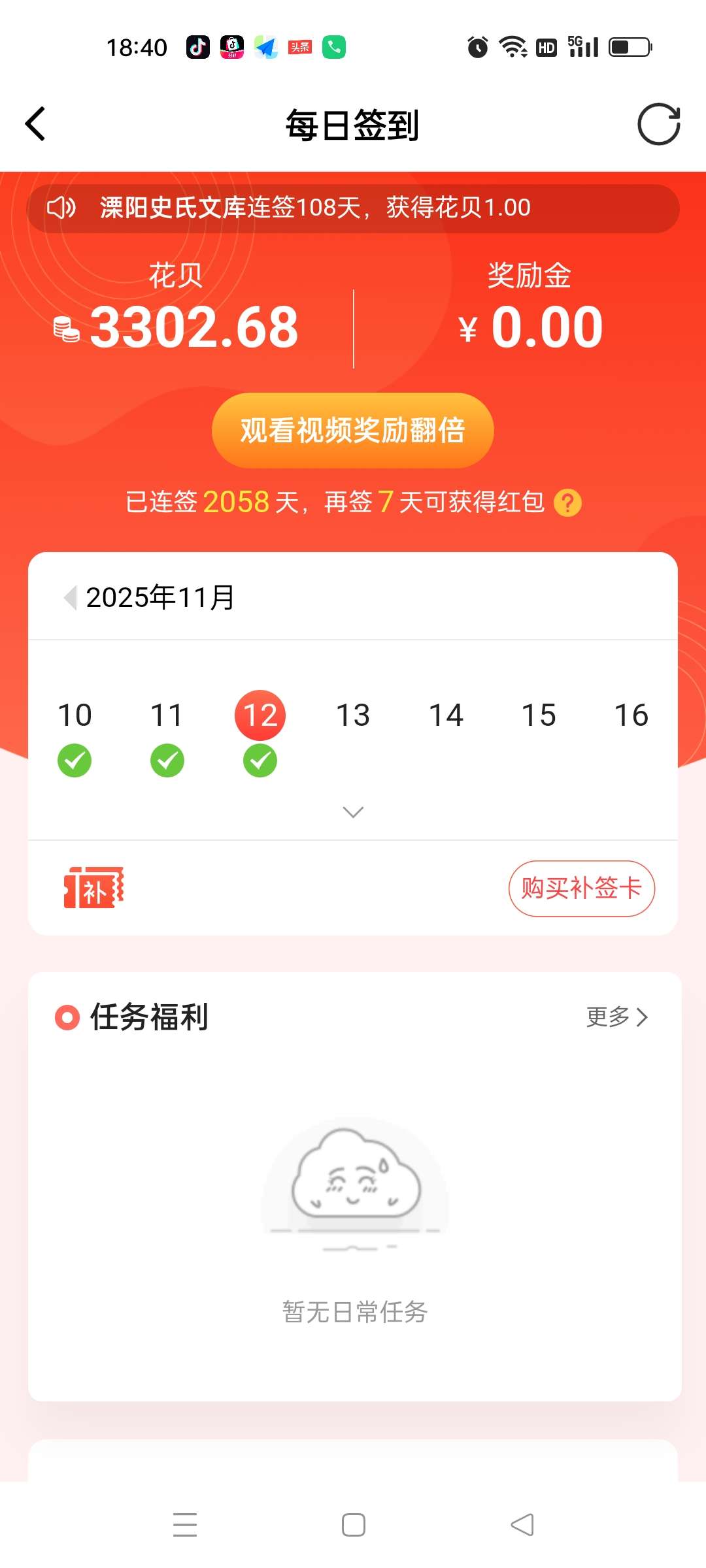706x1568 pixels.
Task: Tap 购买补签卡 button
Action: tap(581, 889)
